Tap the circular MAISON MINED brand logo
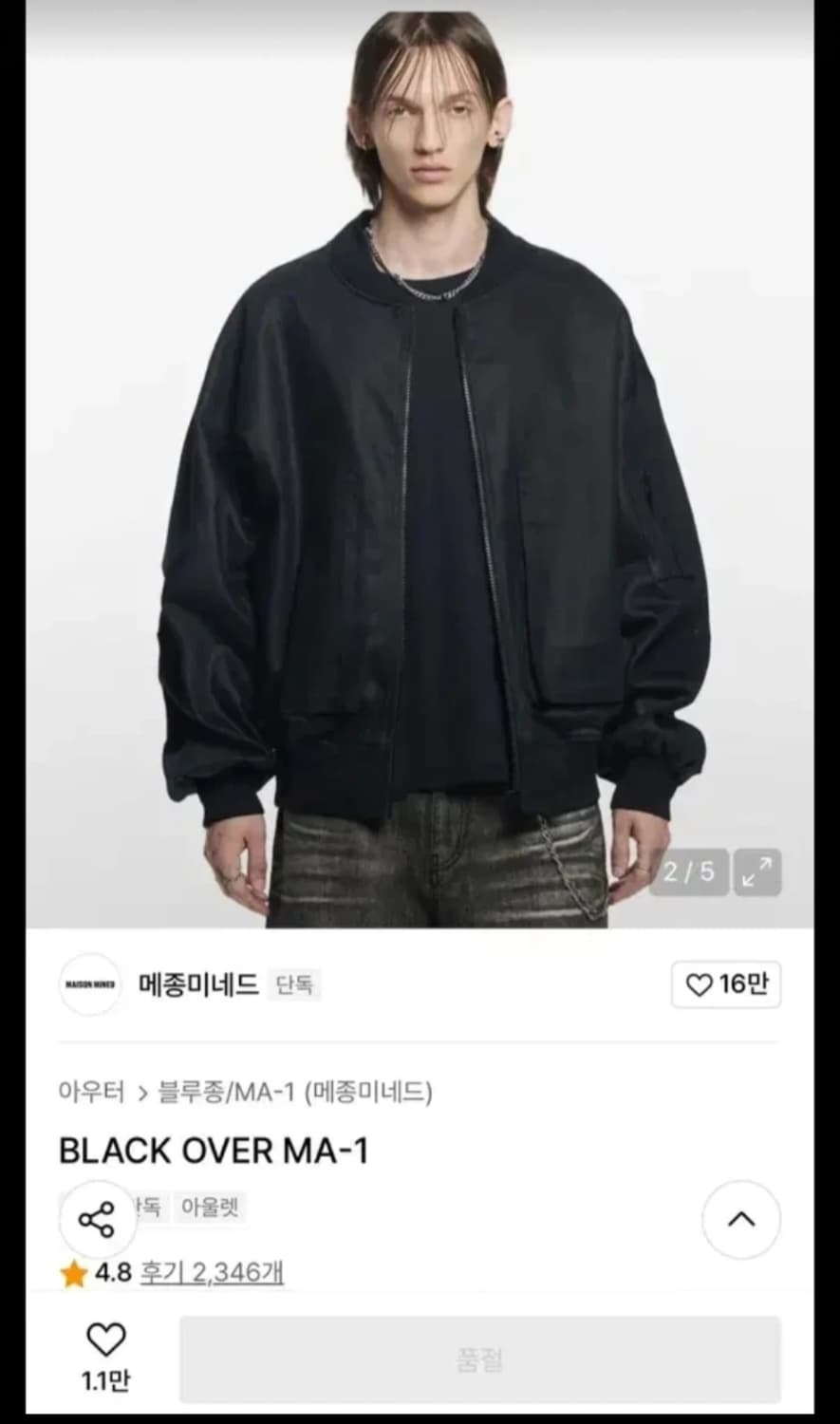Screen dimensions: 840x1424 pos(89,985)
